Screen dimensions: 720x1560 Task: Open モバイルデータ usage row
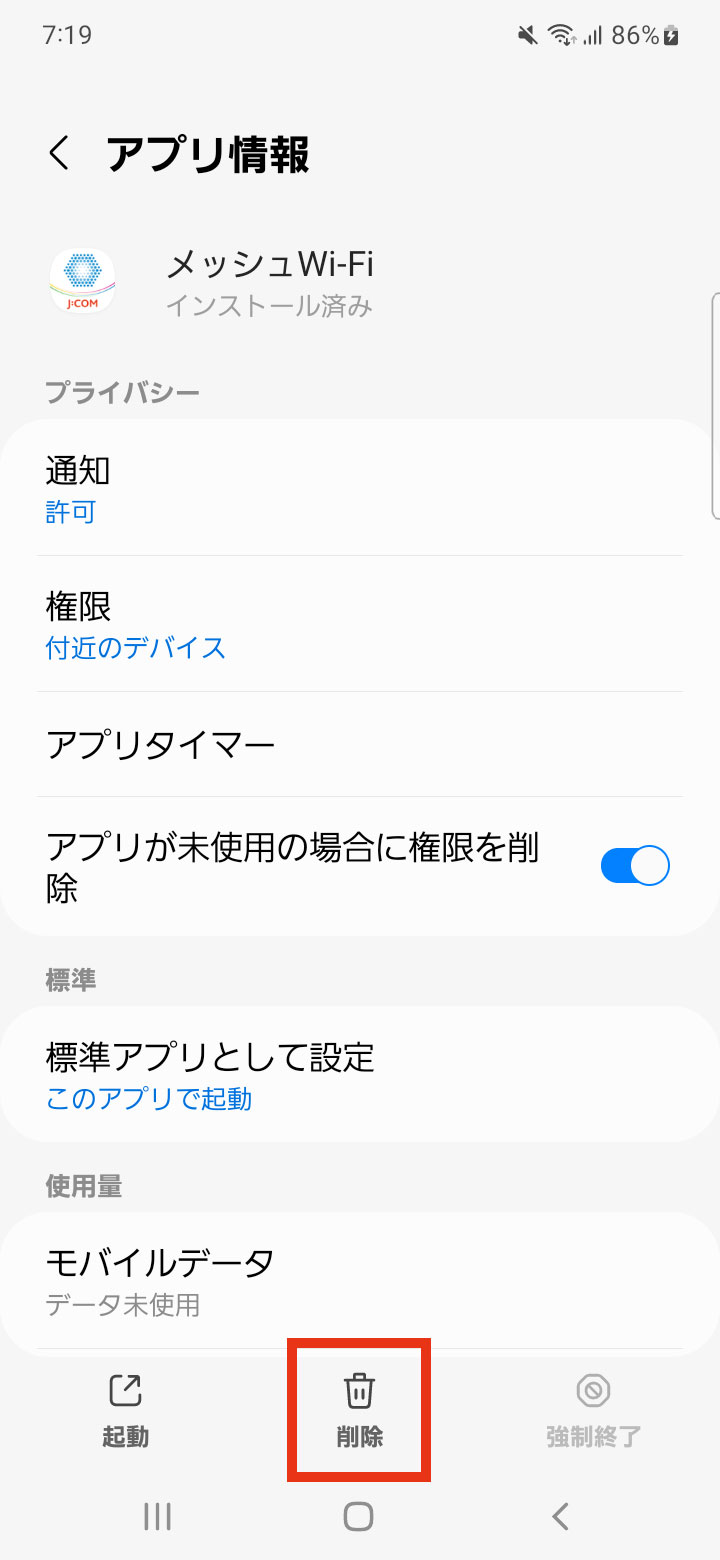click(x=360, y=1280)
